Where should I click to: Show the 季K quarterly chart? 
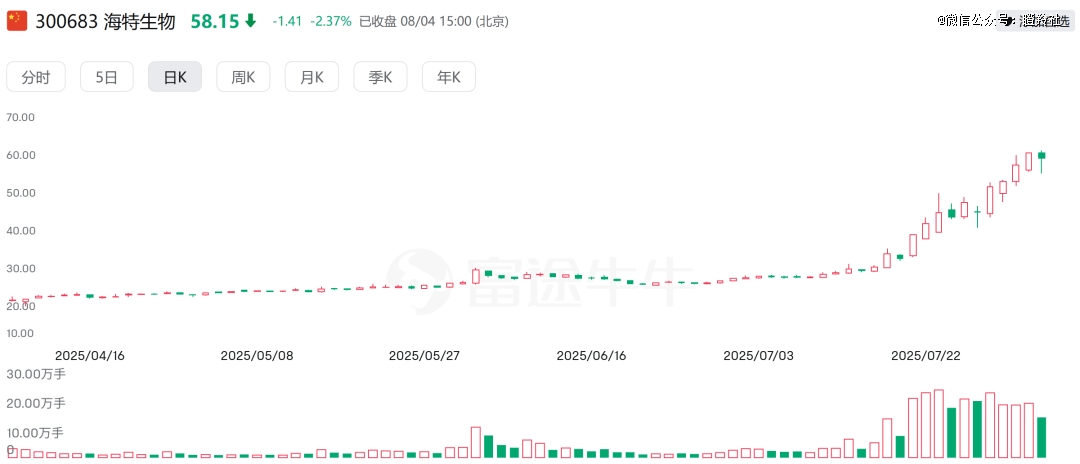(x=380, y=77)
